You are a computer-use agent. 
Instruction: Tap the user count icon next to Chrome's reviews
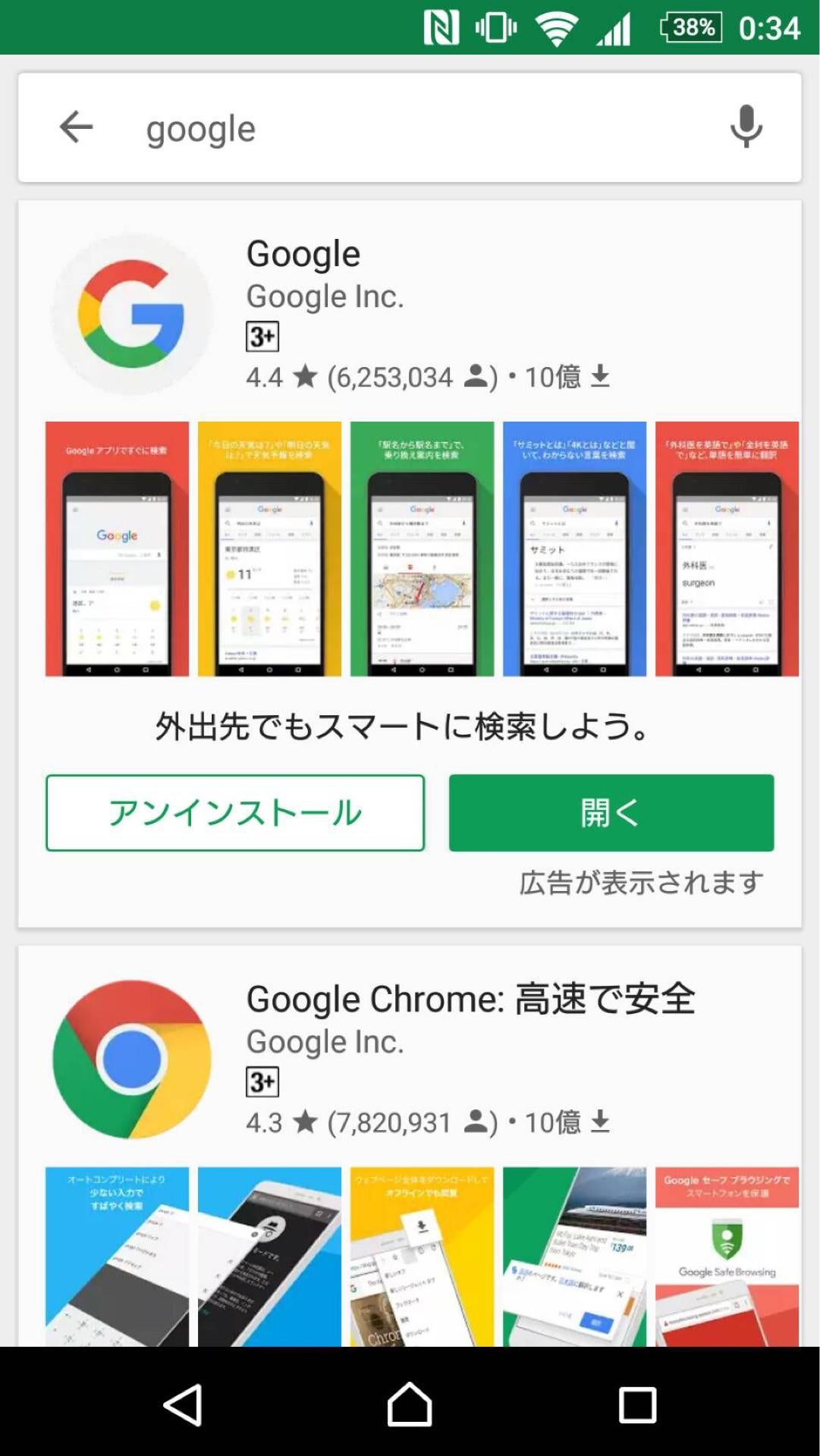[x=476, y=1123]
